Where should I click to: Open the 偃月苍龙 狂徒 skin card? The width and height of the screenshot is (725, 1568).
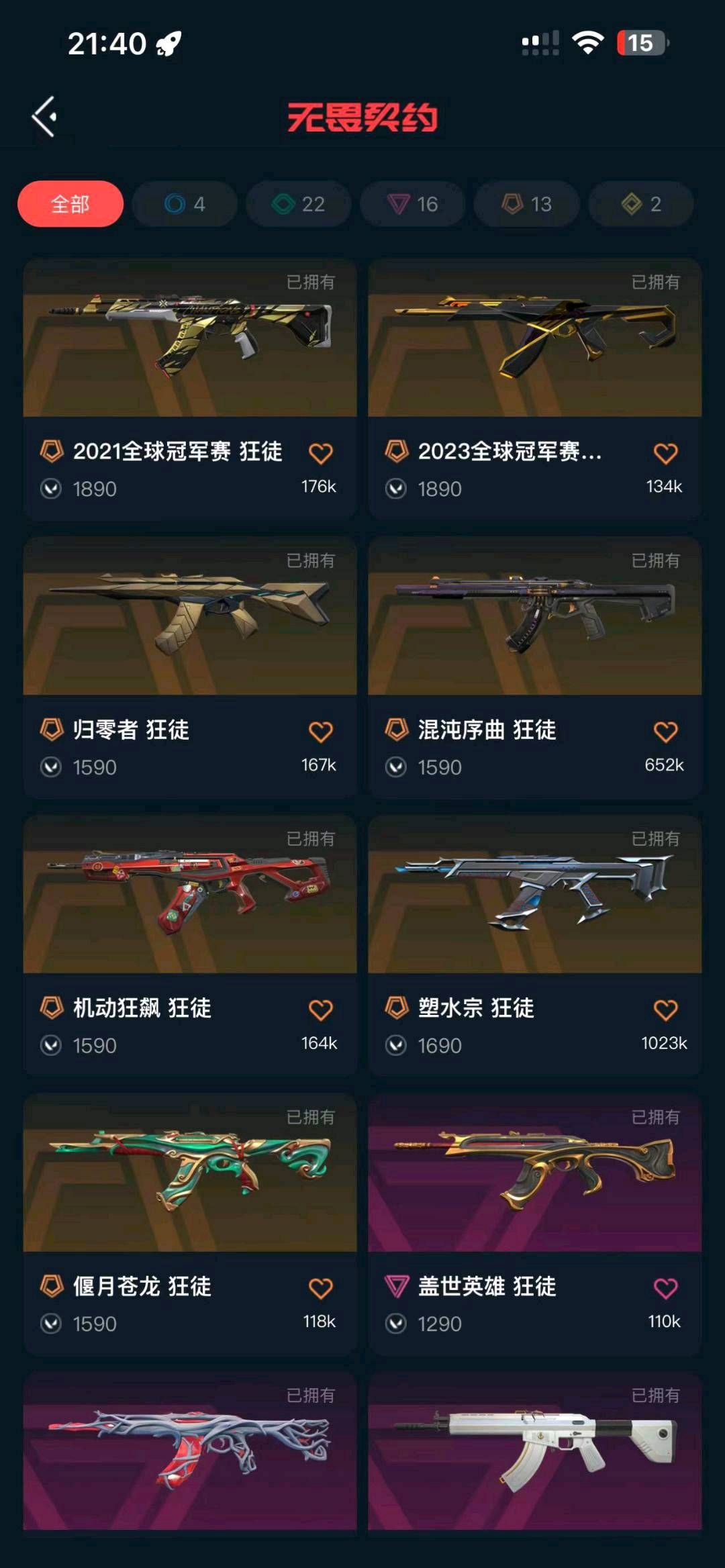pyautogui.click(x=190, y=1173)
